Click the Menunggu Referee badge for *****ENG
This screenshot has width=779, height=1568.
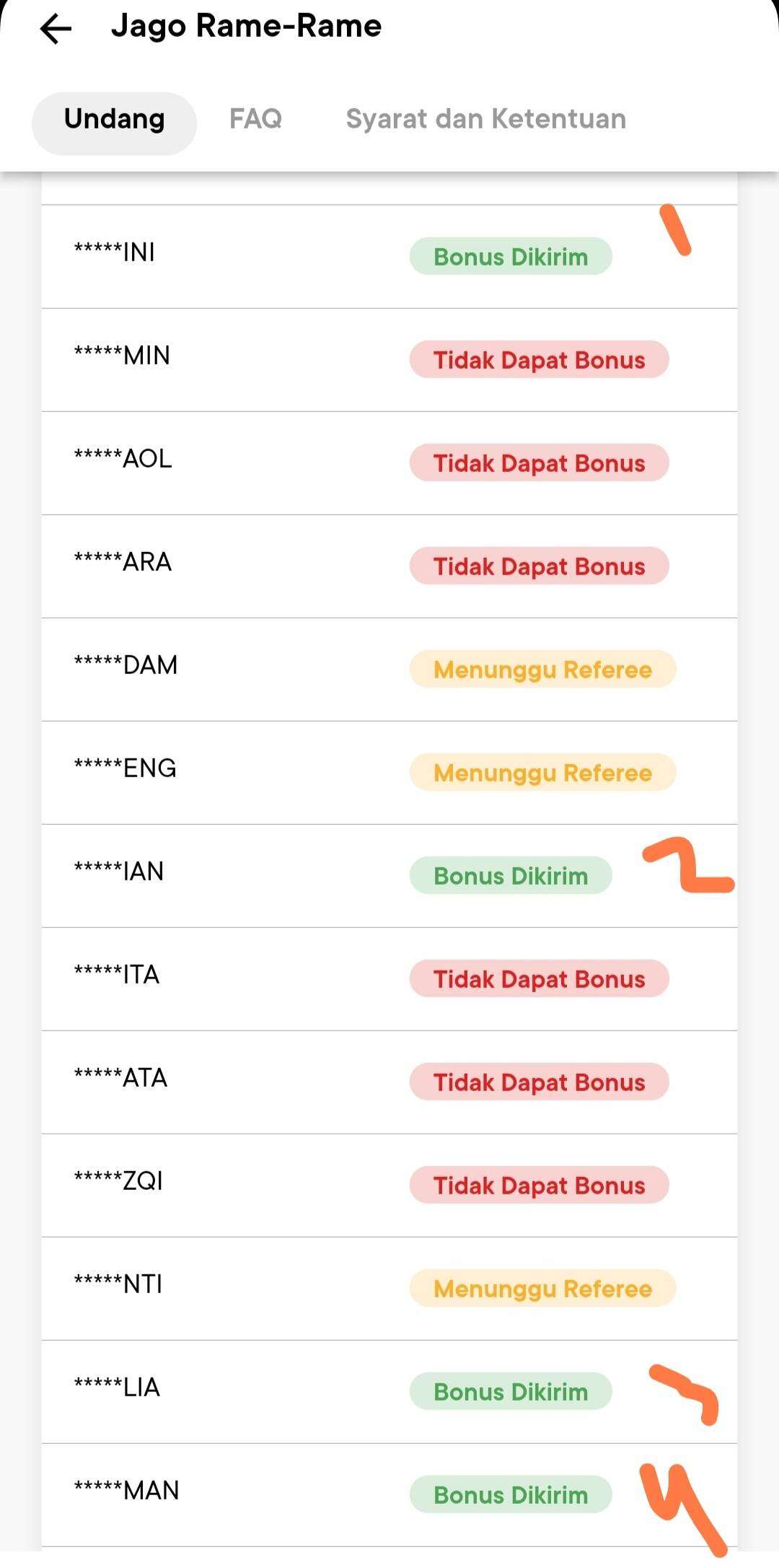pyautogui.click(x=542, y=772)
